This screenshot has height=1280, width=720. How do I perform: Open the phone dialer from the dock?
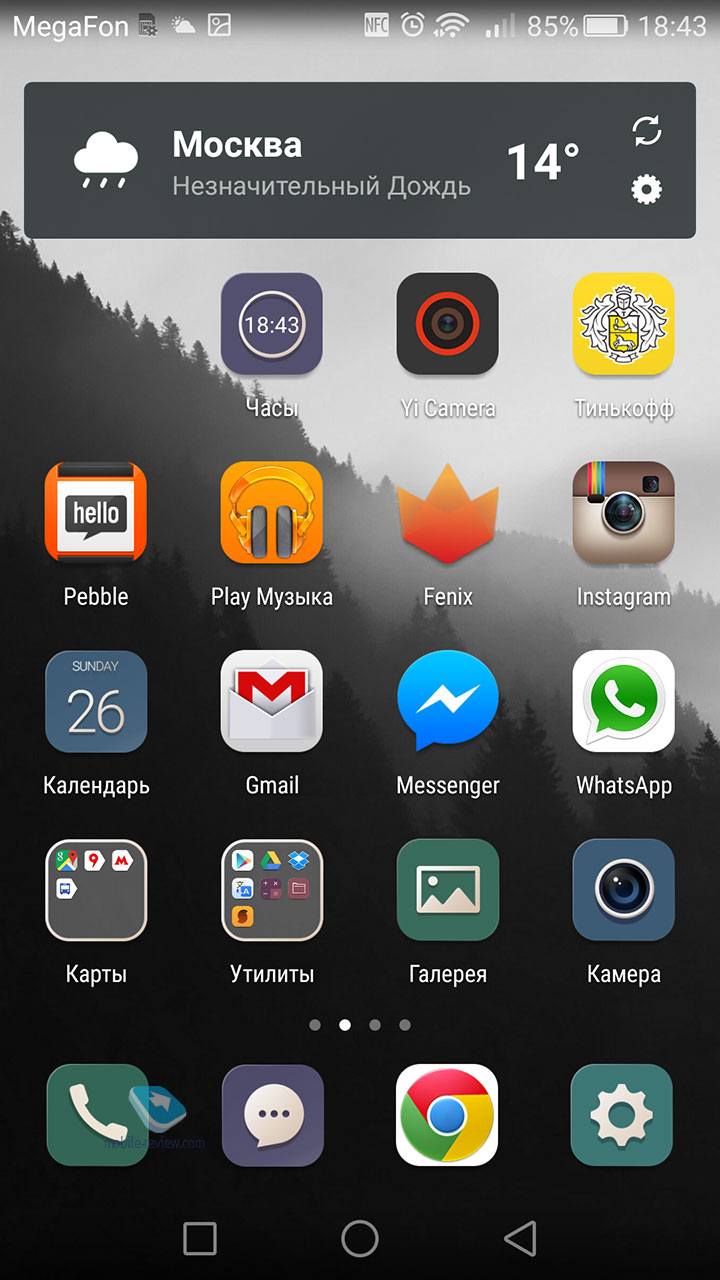point(97,1115)
